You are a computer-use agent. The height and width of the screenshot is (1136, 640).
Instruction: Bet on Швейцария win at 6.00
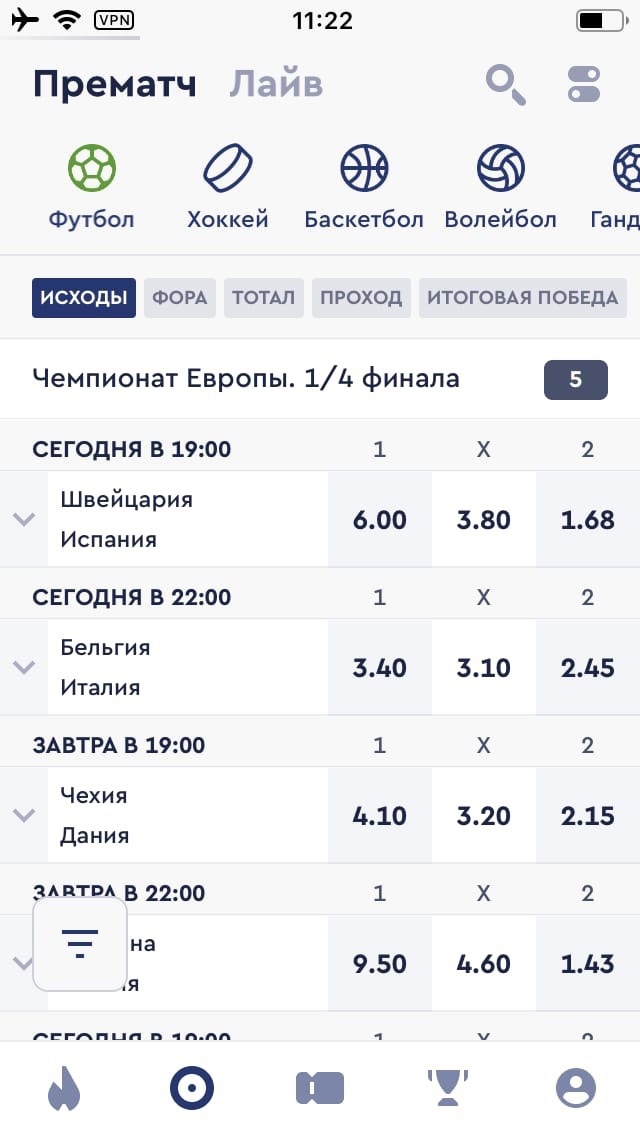380,519
